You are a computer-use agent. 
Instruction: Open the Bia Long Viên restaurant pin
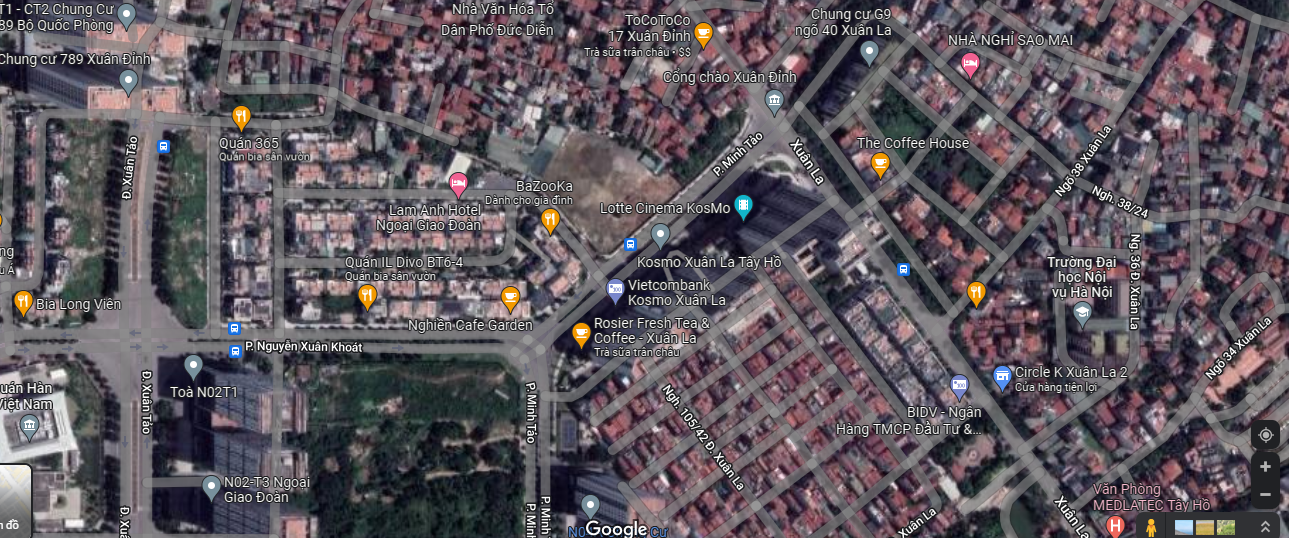click(22, 302)
